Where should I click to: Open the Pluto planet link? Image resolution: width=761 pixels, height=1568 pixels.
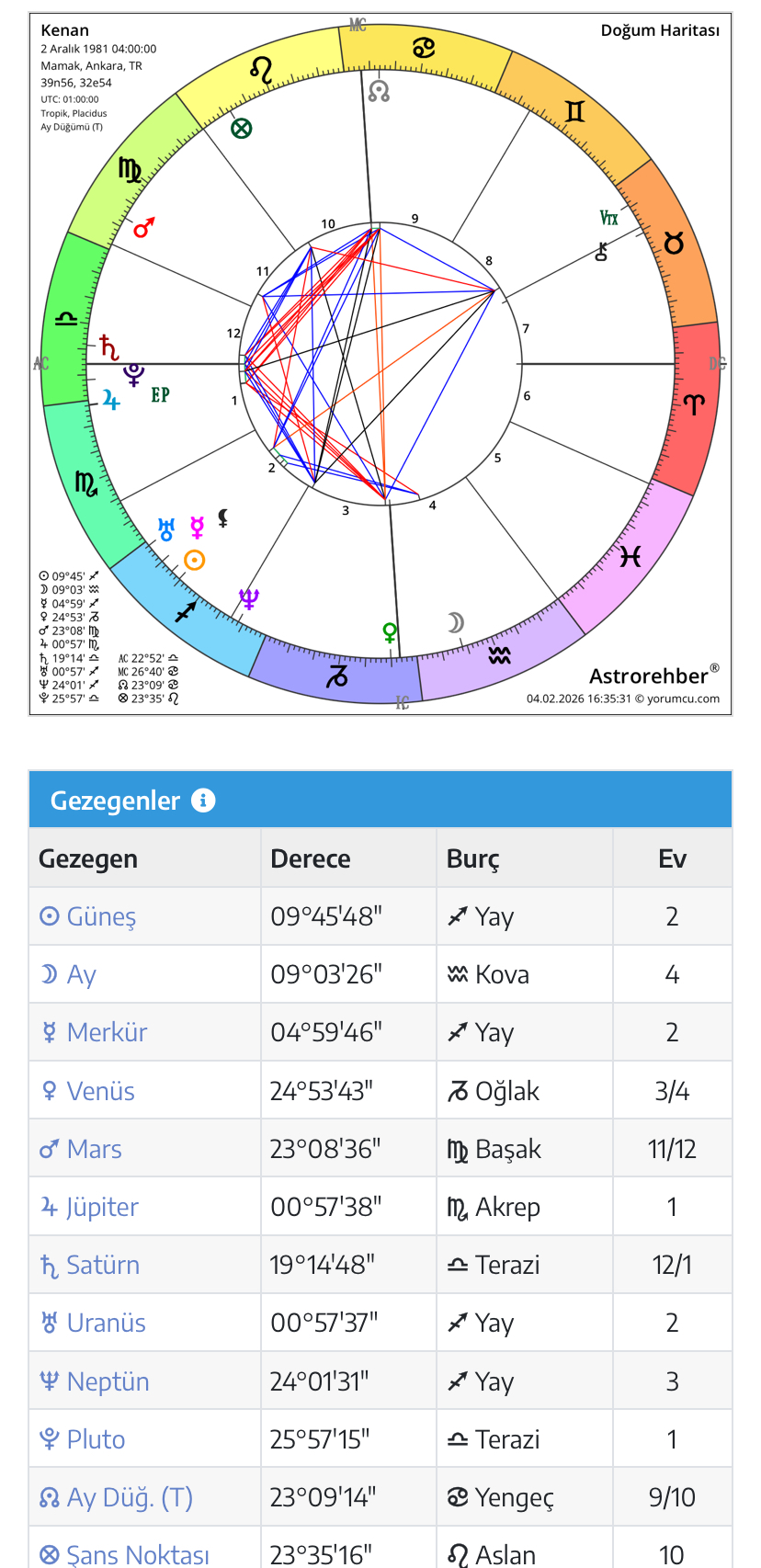(x=83, y=1440)
